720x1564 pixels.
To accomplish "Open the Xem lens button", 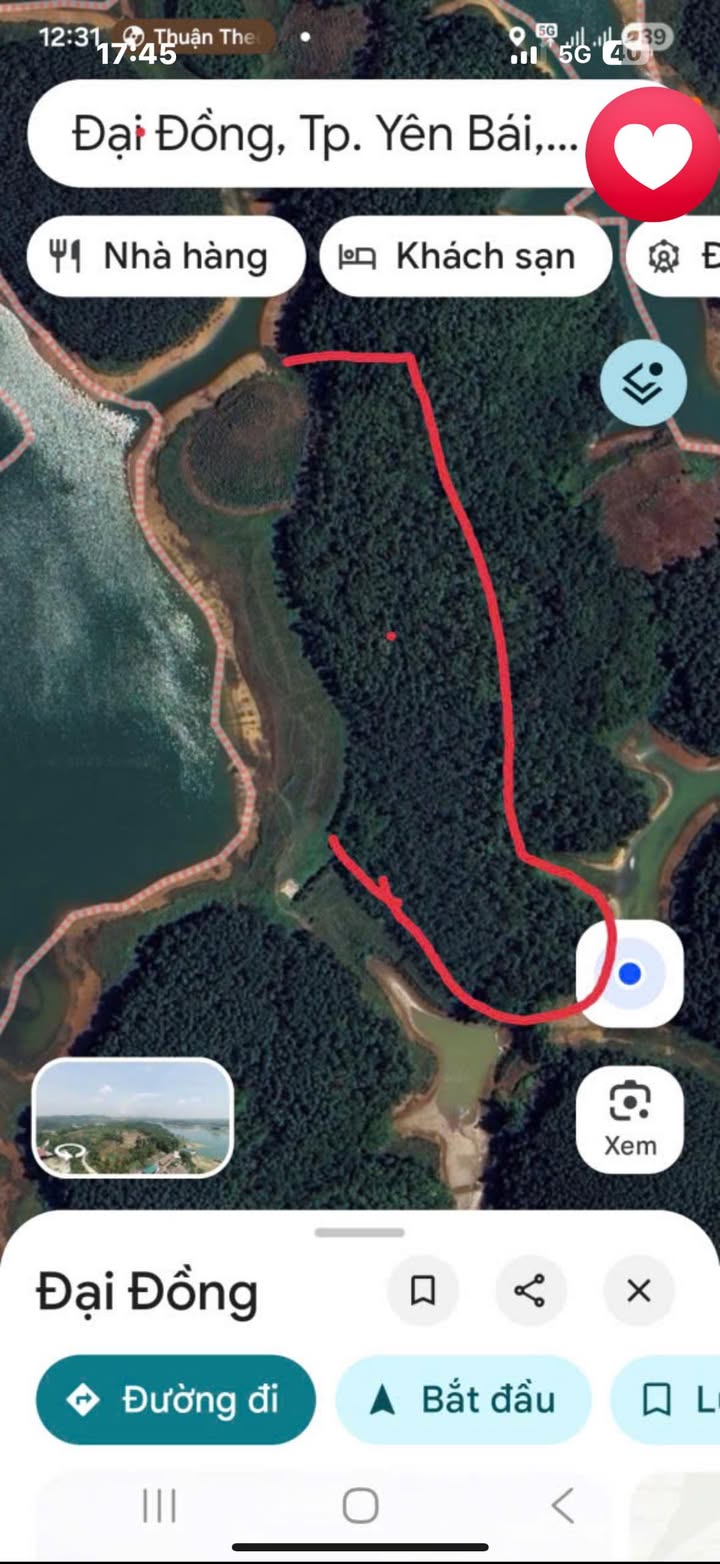I will (630, 1119).
